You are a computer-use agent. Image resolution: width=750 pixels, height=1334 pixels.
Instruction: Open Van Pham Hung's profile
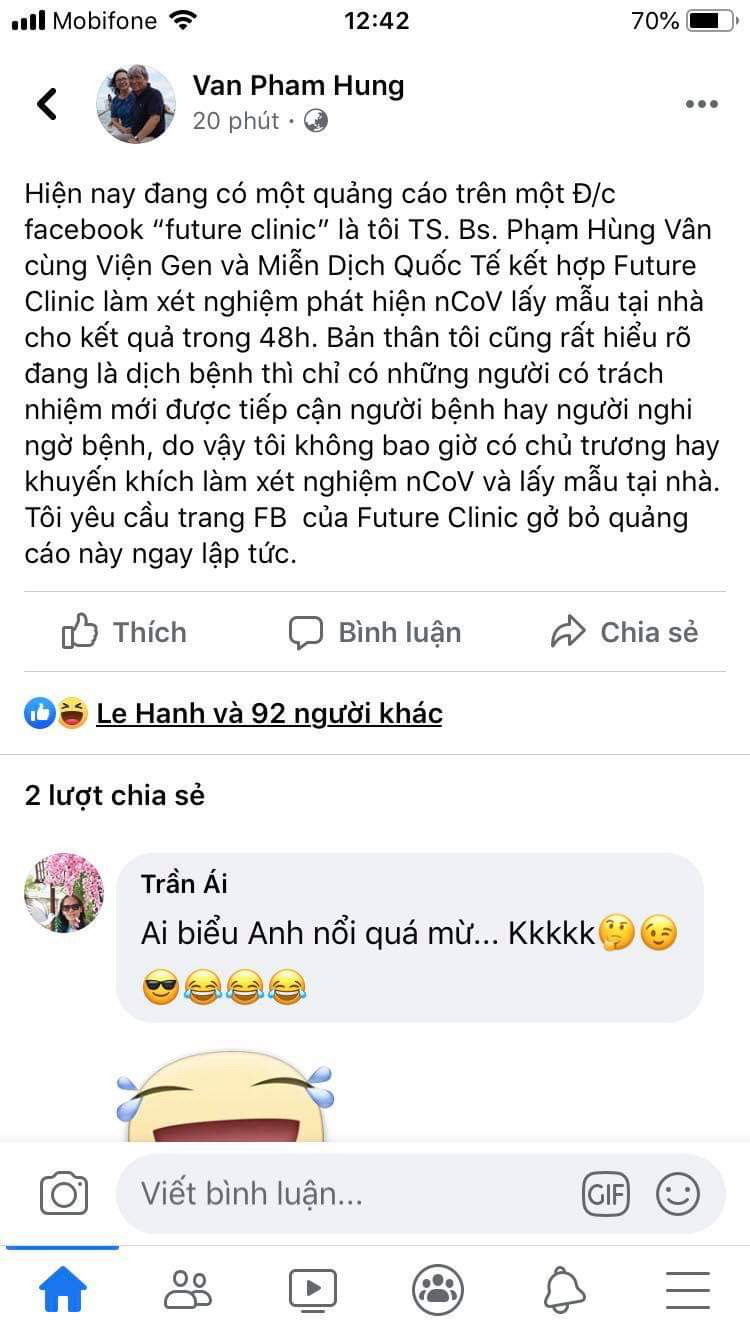tap(298, 85)
